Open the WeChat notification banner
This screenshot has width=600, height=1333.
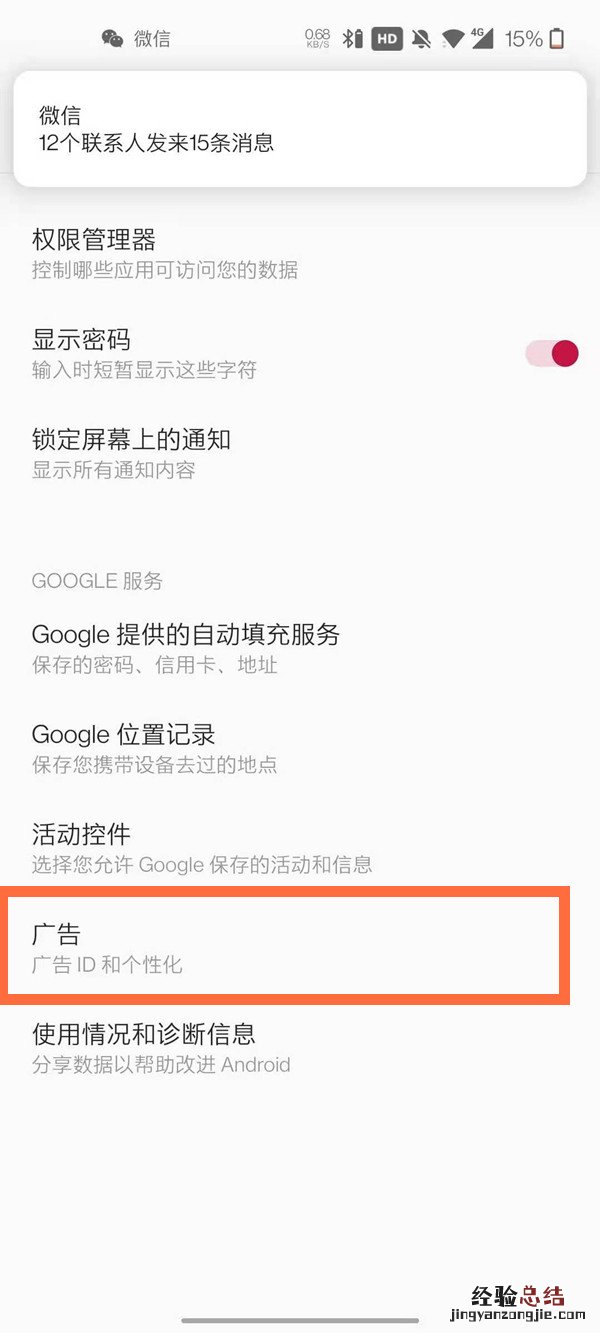(x=299, y=128)
